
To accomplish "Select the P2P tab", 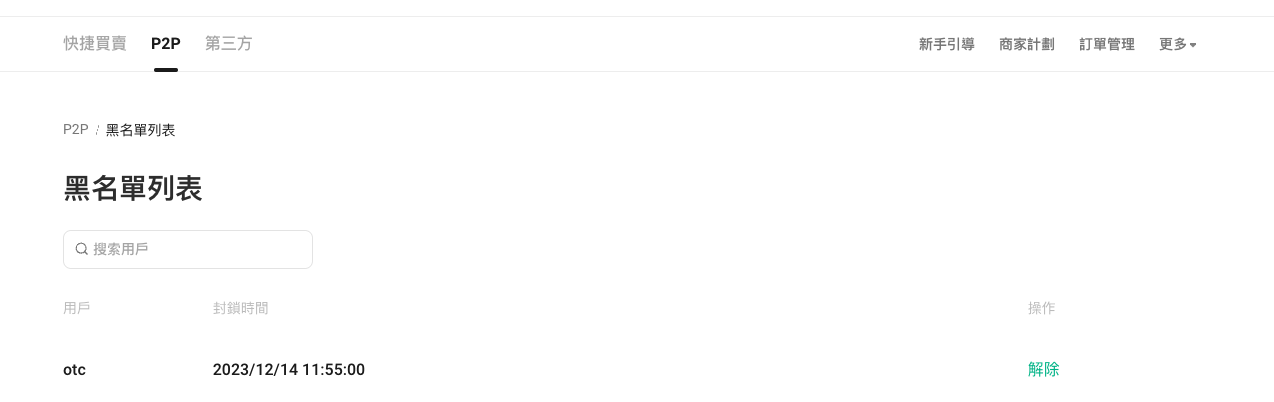I will click(165, 44).
